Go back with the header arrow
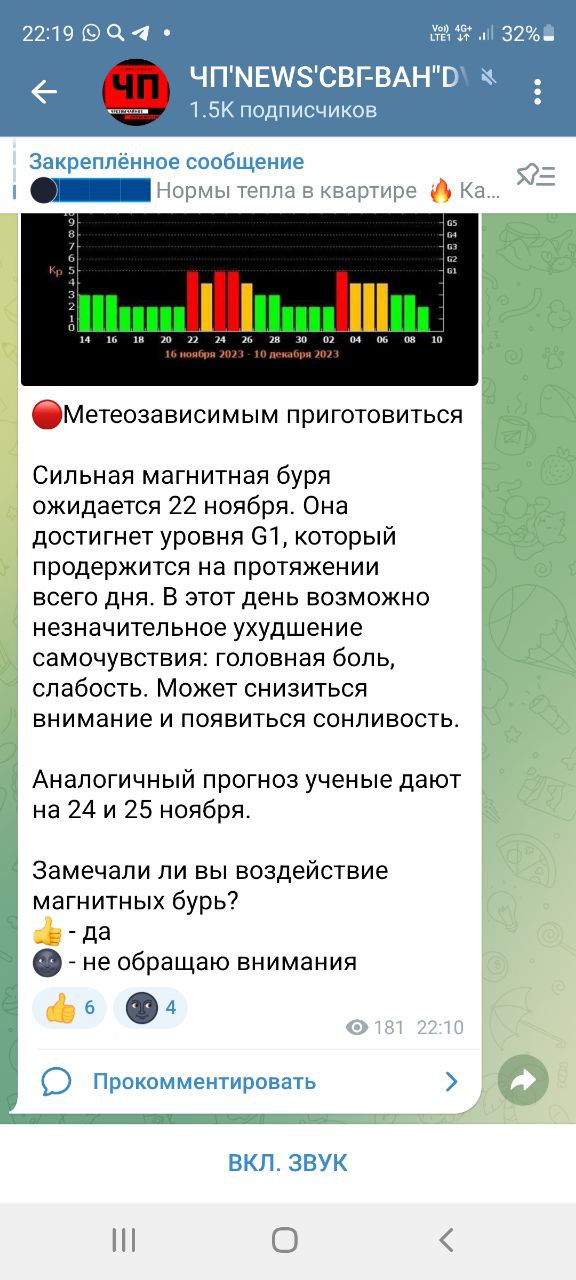Viewport: 576px width, 1280px height. (44, 92)
